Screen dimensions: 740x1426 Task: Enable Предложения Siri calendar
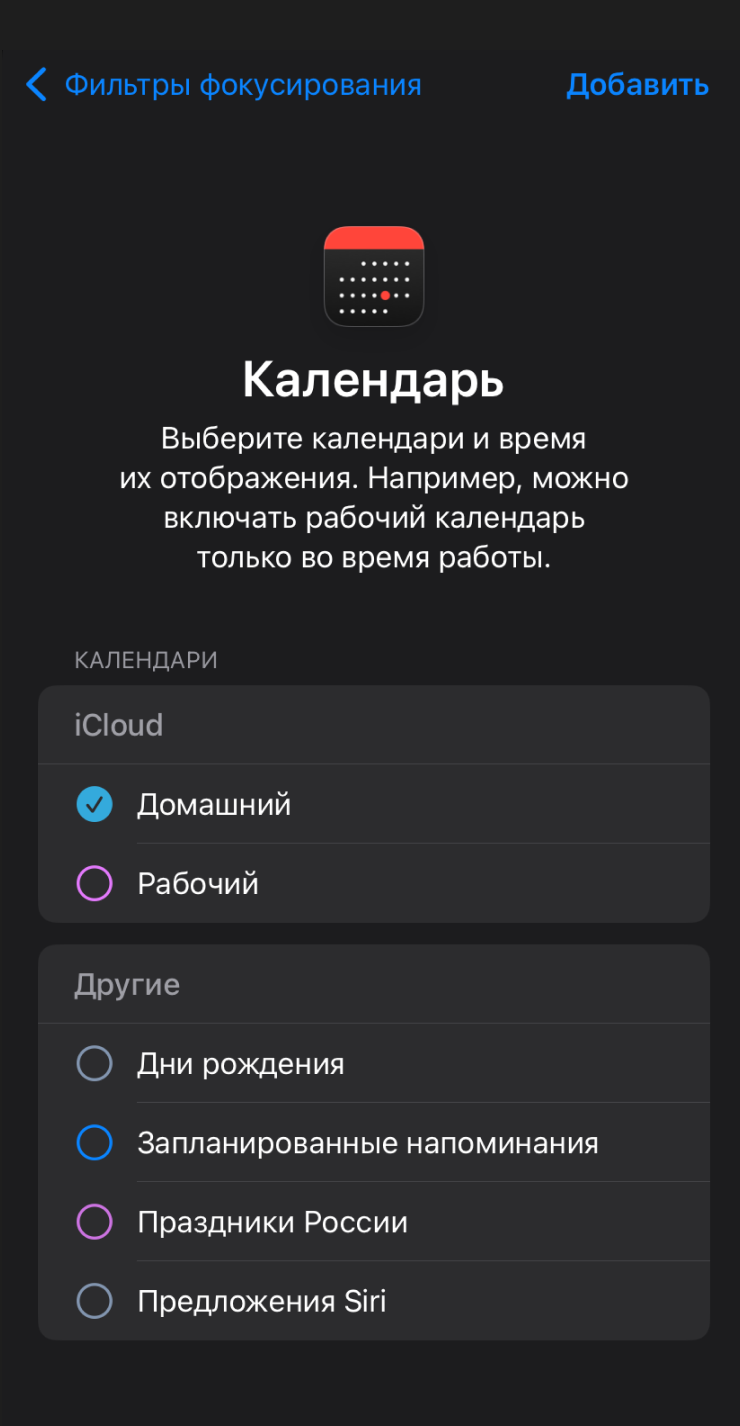(x=95, y=1301)
